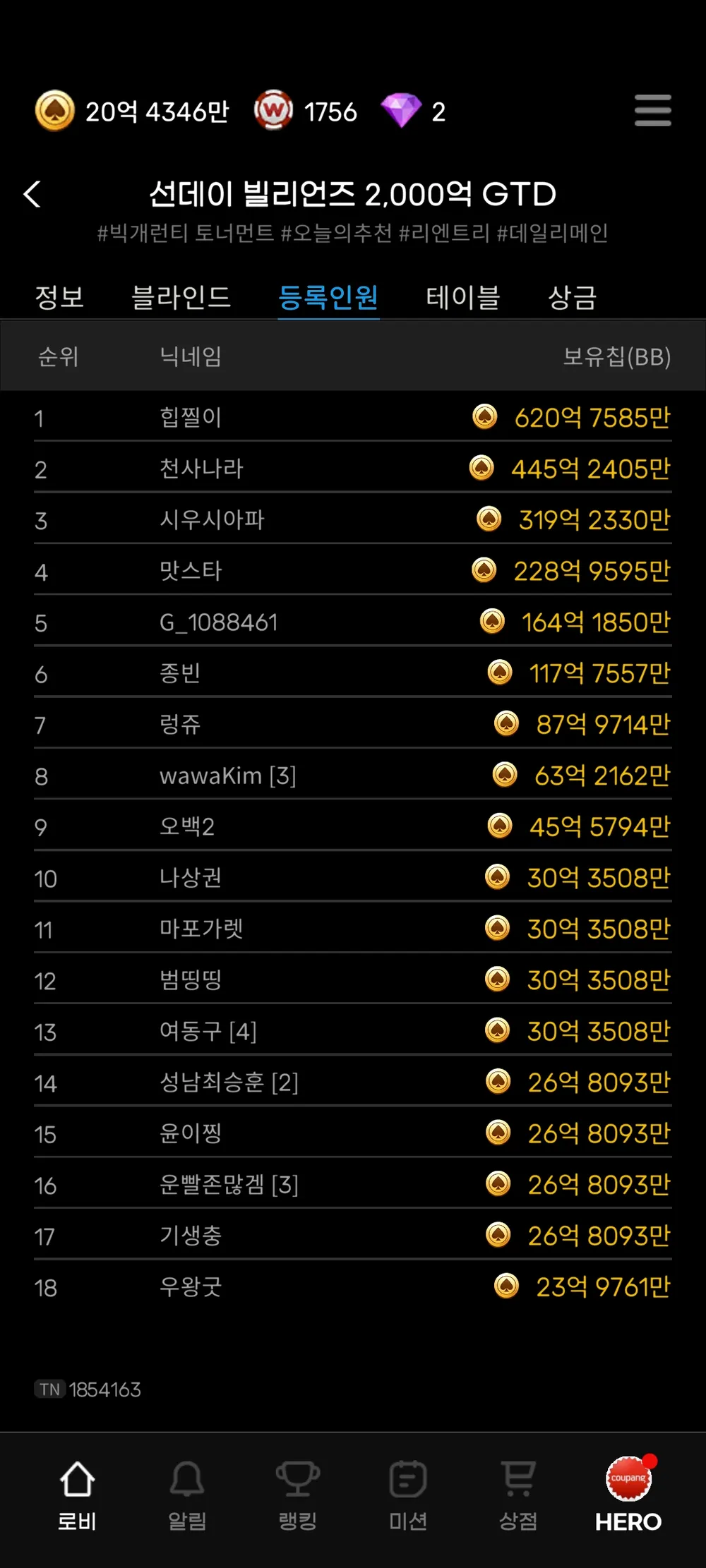
Task: Select the 등록인원 tab
Action: (328, 297)
